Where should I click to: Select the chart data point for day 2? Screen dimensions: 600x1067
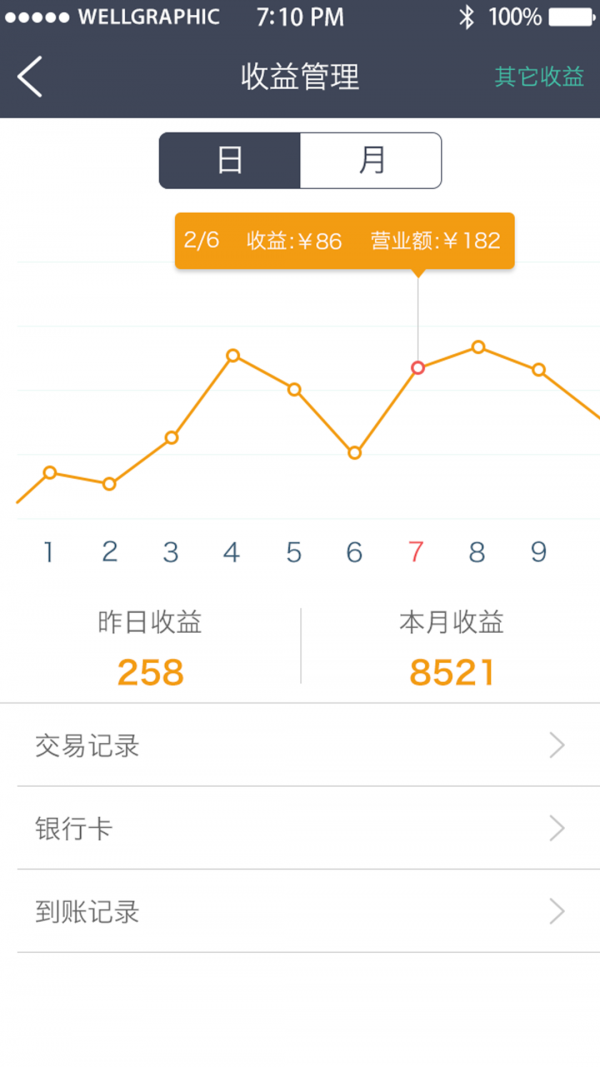coord(109,484)
